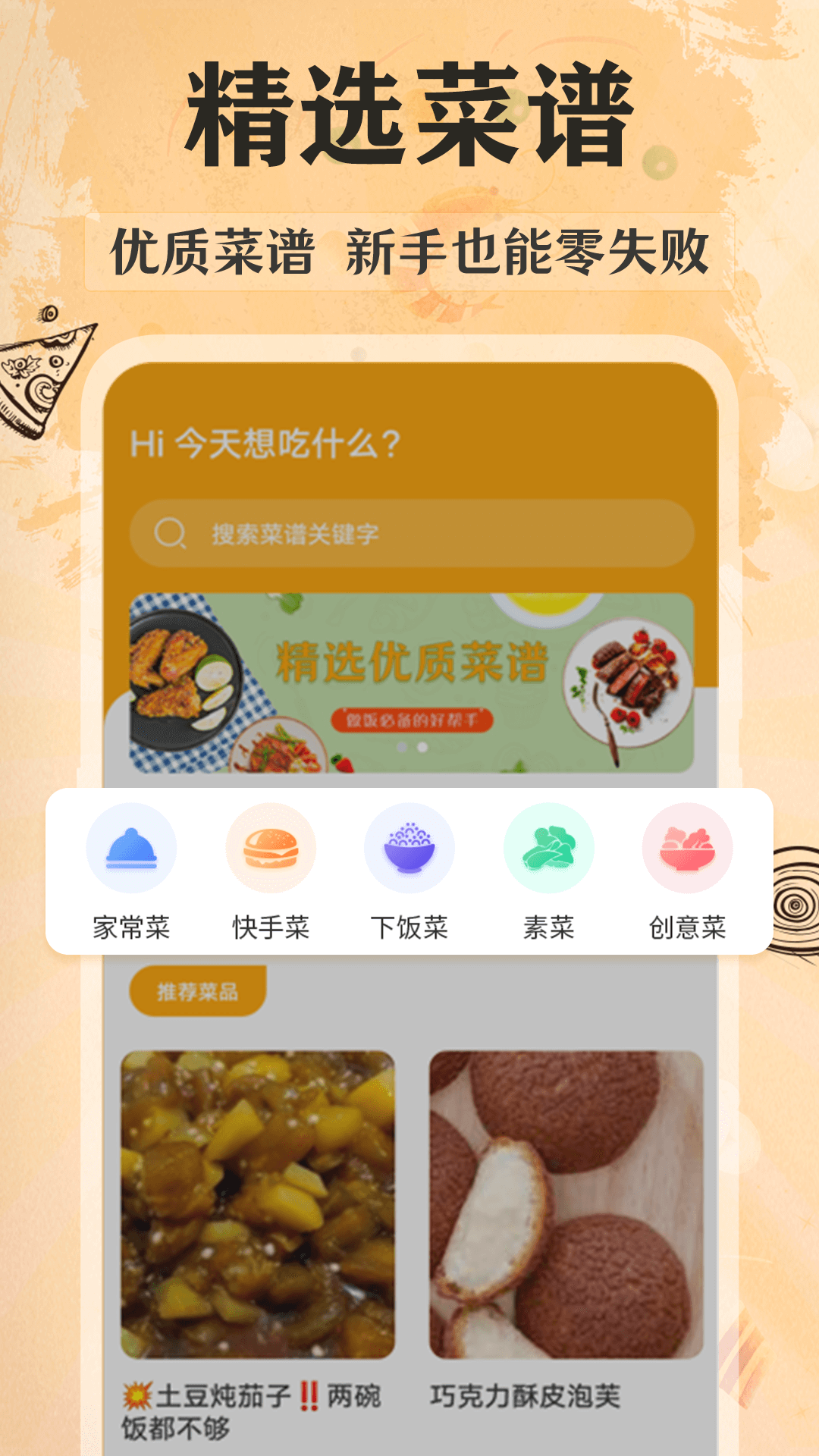Image resolution: width=819 pixels, height=1456 pixels.
Task: Open the 下饭菜 rice bowl icon
Action: [x=409, y=849]
